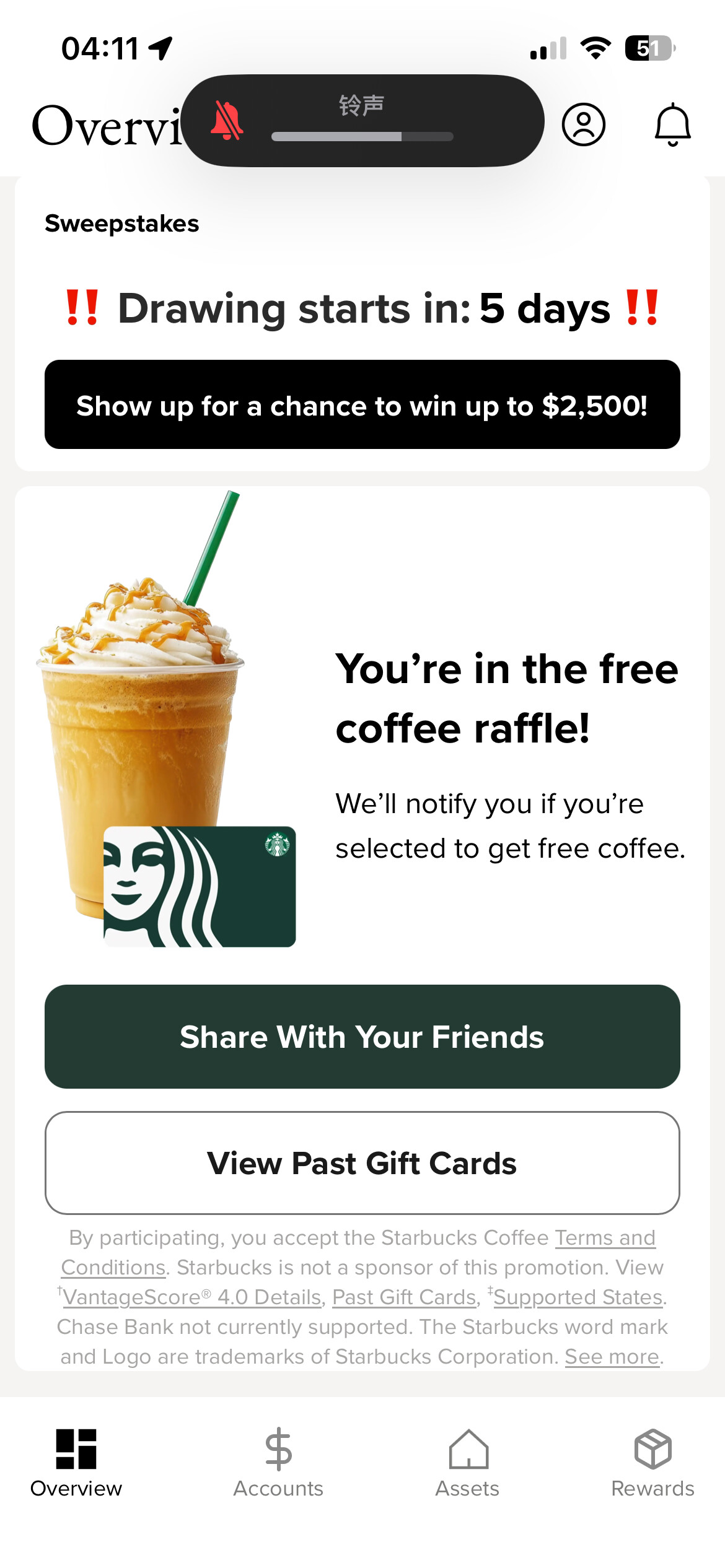This screenshot has height=1568, width=725.
Task: Open the Starbucks Terms and Conditions link
Action: tap(604, 1238)
